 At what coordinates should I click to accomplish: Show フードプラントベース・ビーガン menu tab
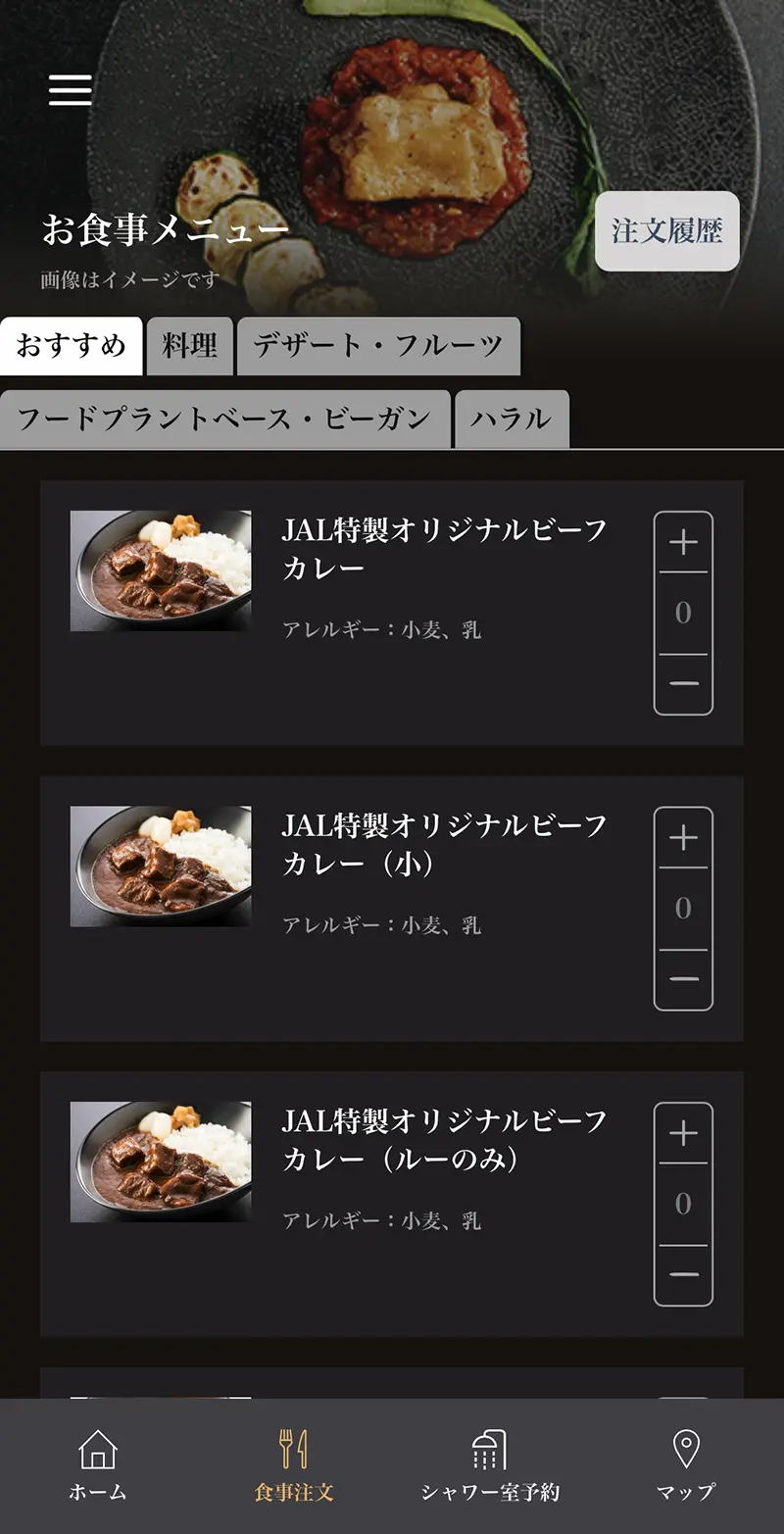(225, 420)
